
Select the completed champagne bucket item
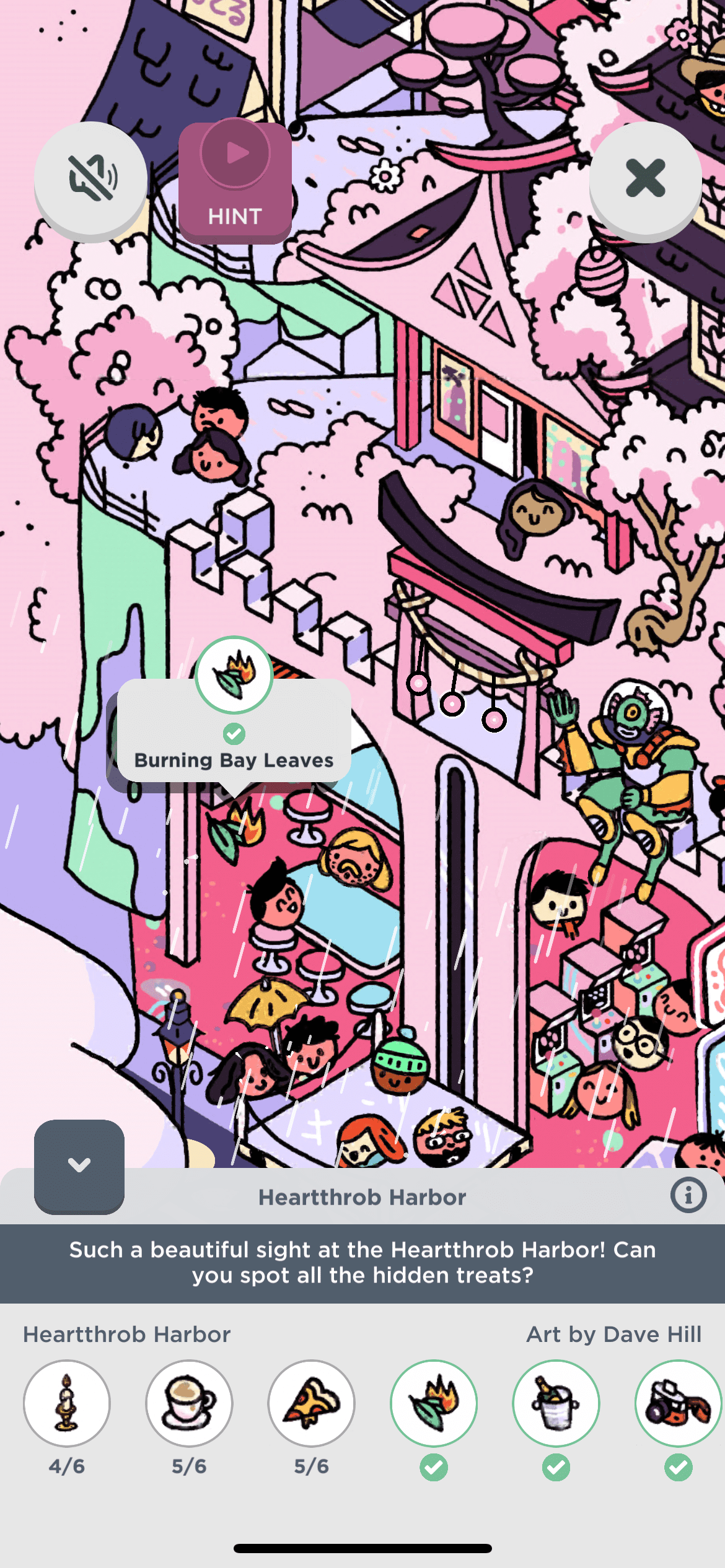click(556, 1403)
